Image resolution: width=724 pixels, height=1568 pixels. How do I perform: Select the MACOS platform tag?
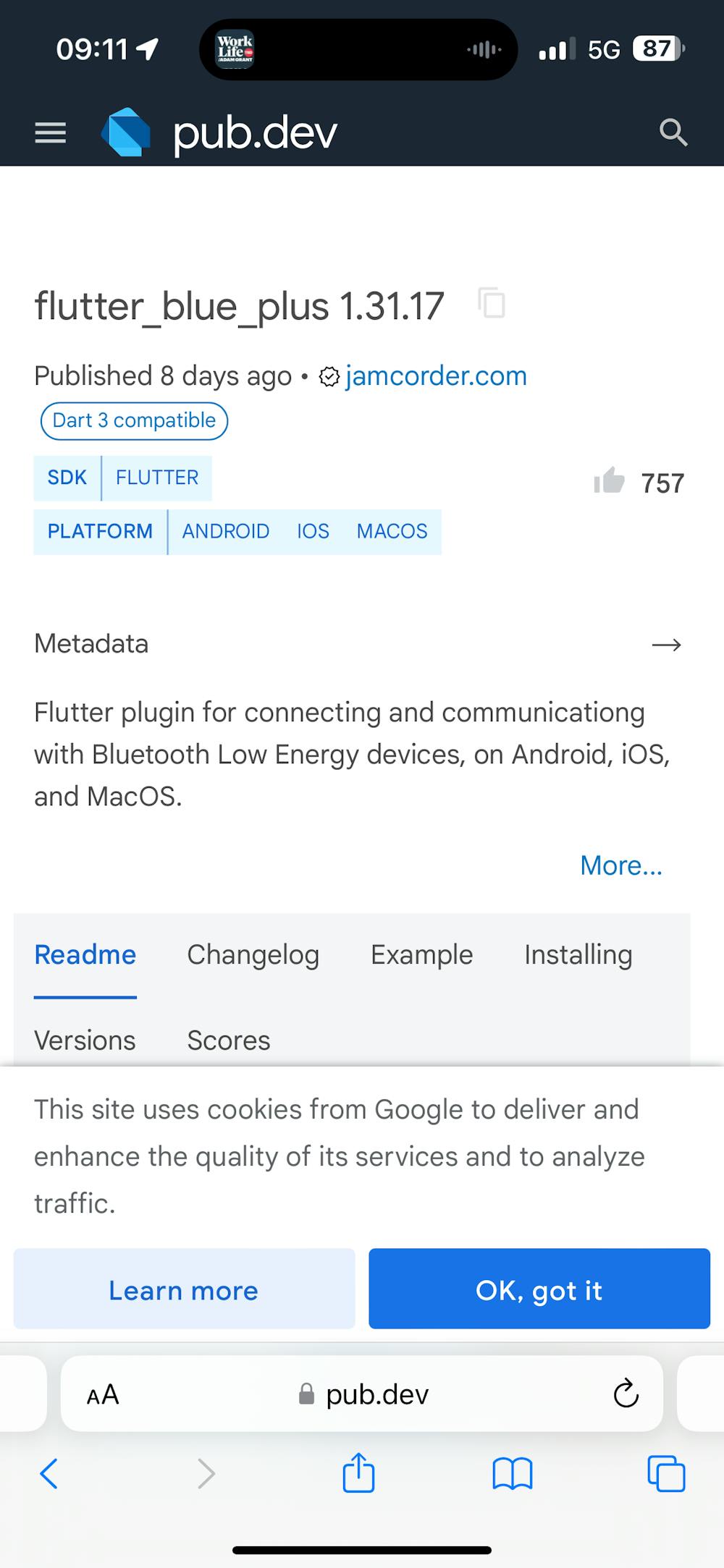tap(392, 532)
